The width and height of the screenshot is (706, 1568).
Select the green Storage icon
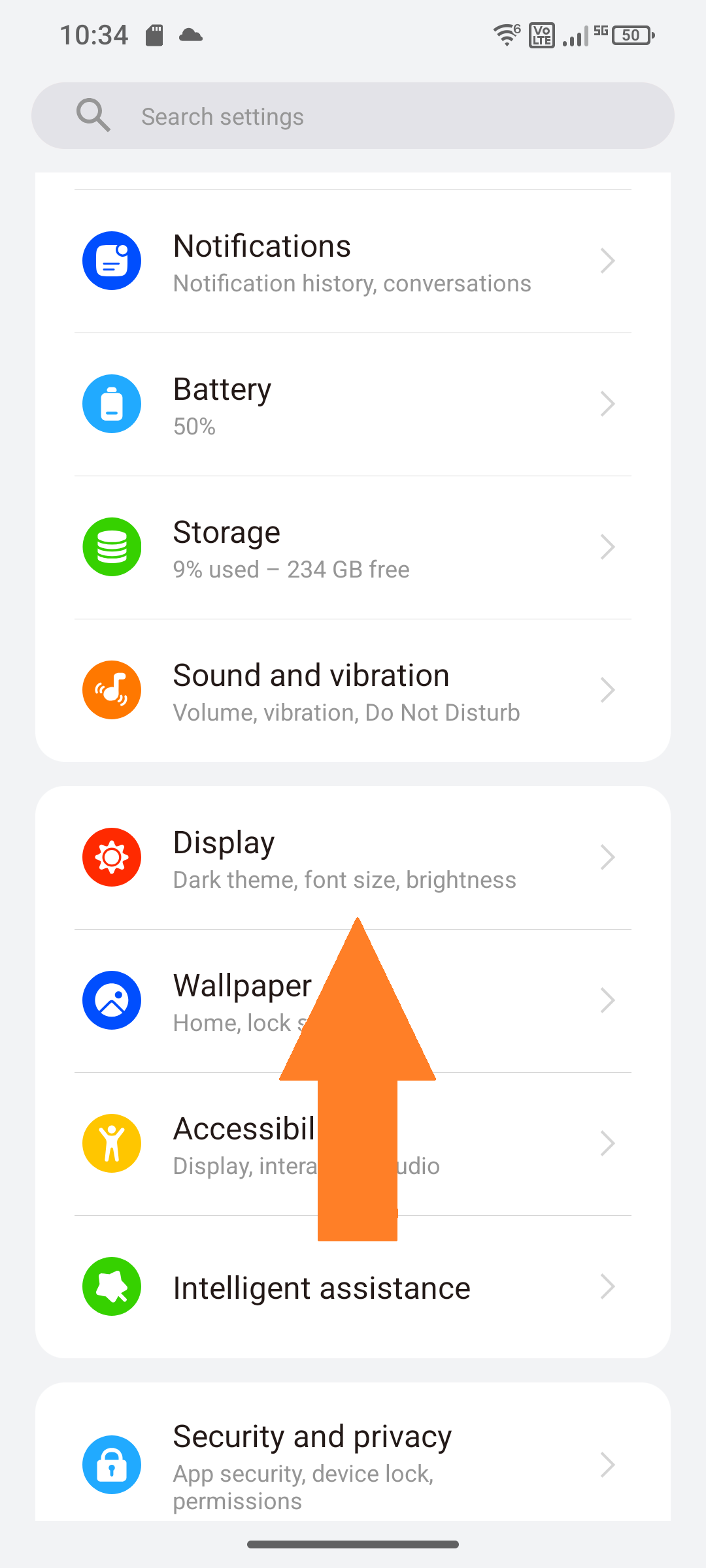click(x=111, y=546)
